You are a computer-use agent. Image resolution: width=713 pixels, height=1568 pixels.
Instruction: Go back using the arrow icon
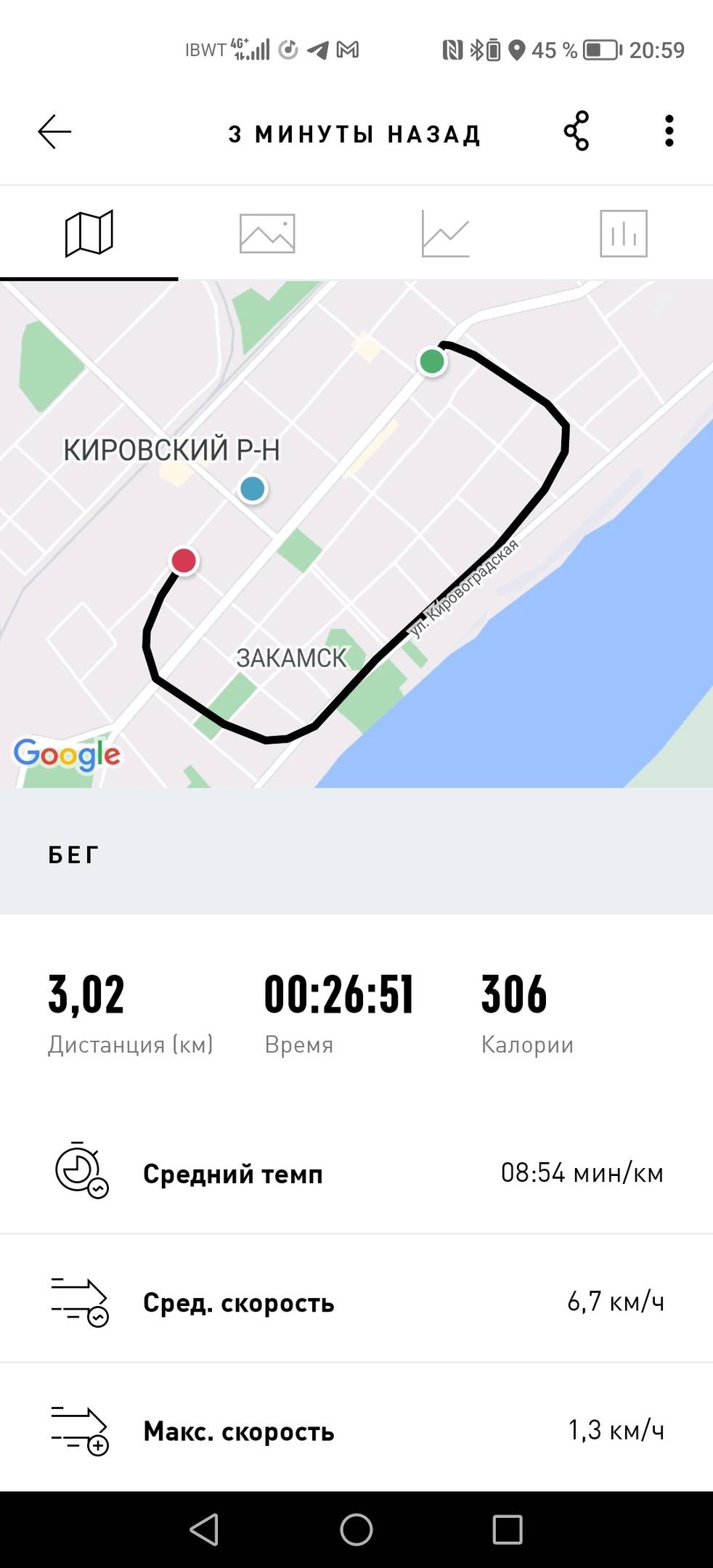point(54,132)
